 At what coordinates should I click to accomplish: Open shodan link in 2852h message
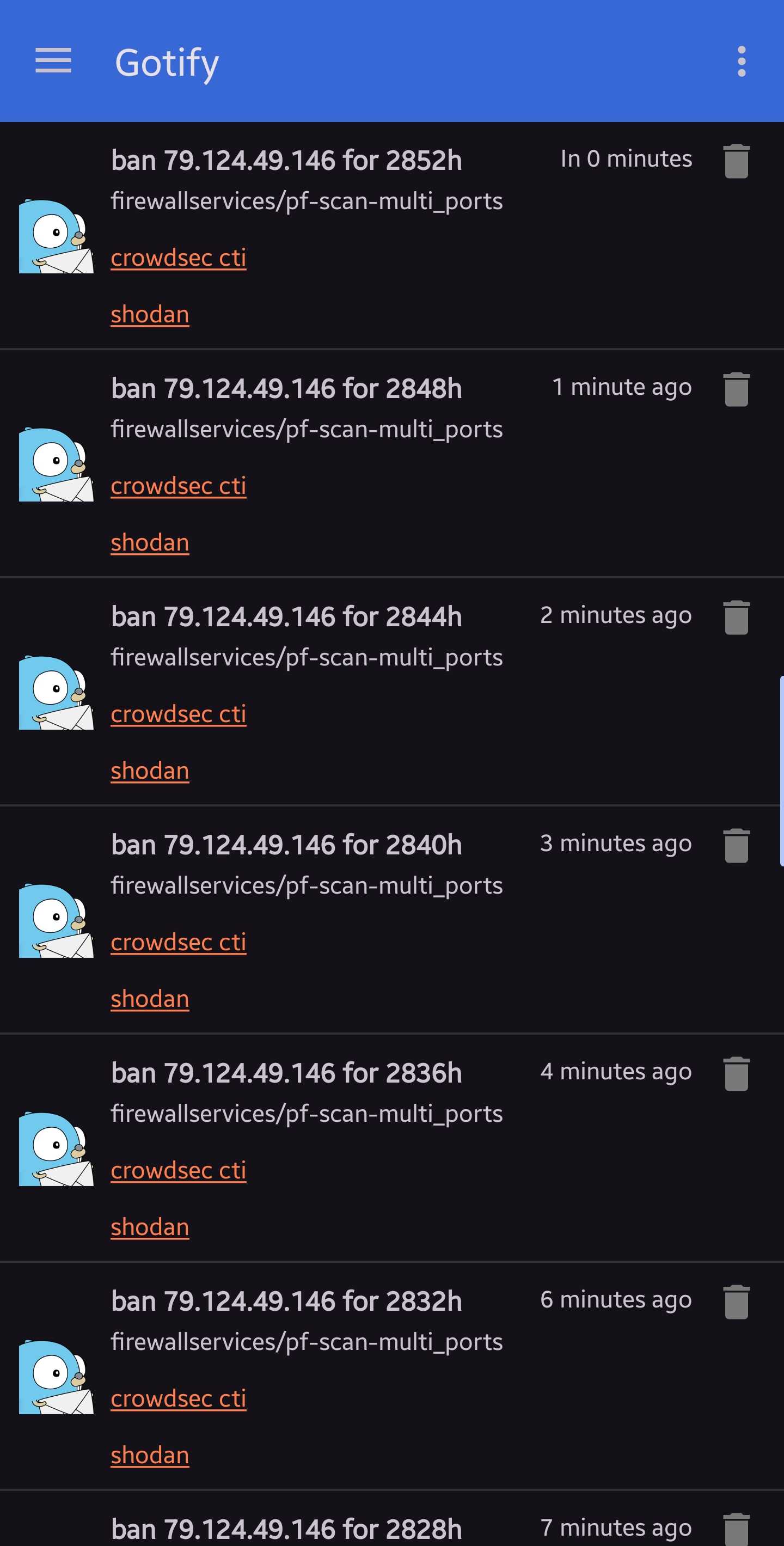(x=150, y=314)
